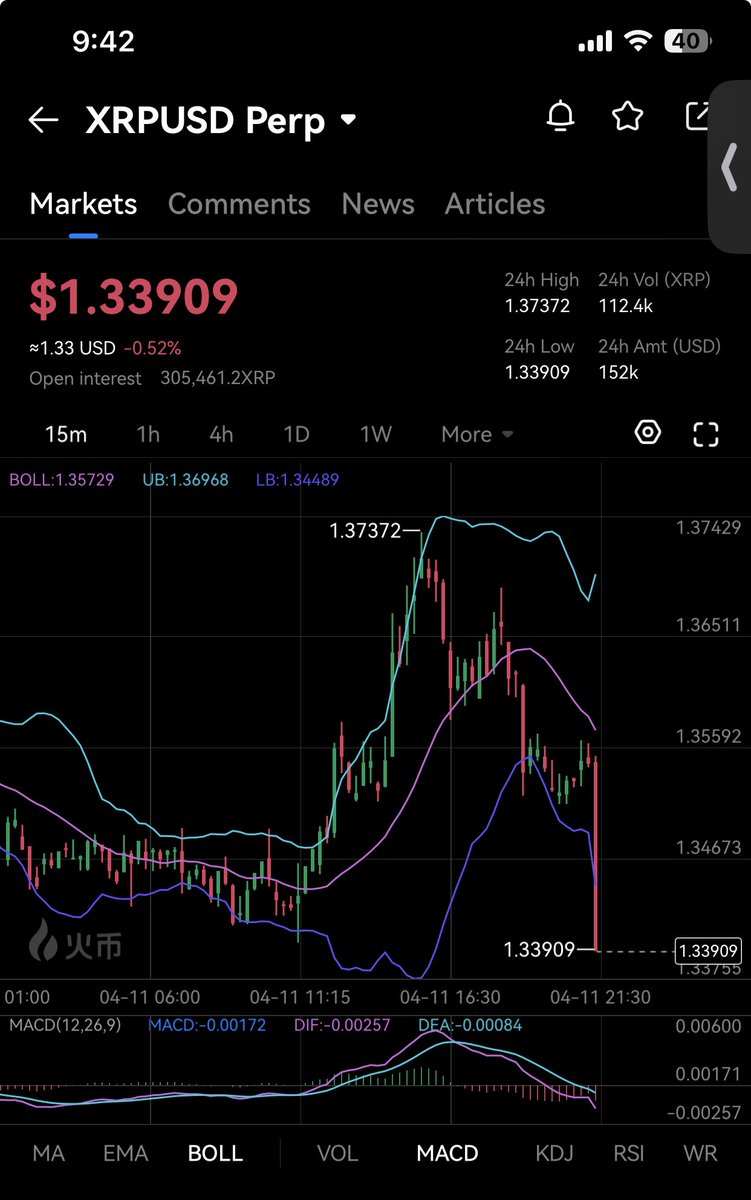Go back with the arrow icon
Image resolution: width=751 pixels, height=1200 pixels.
(44, 120)
